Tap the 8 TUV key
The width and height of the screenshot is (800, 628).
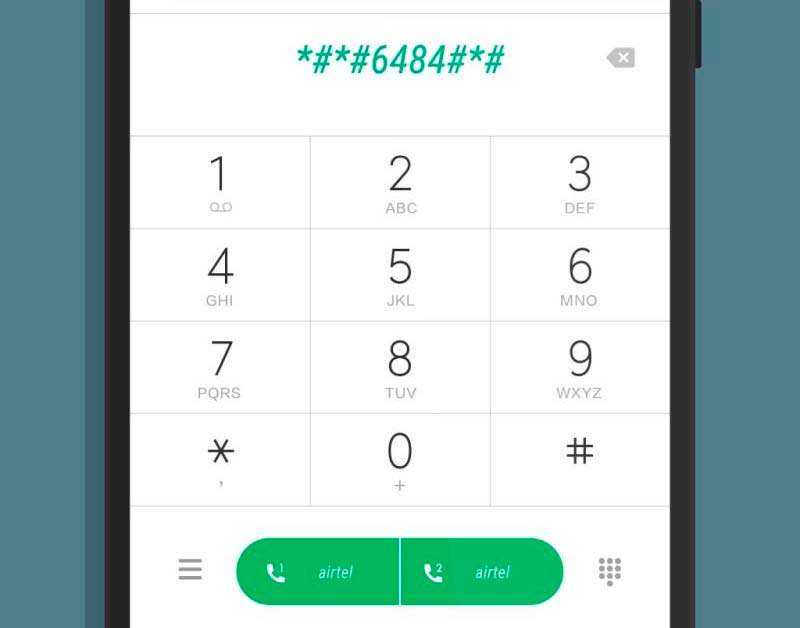[400, 367]
